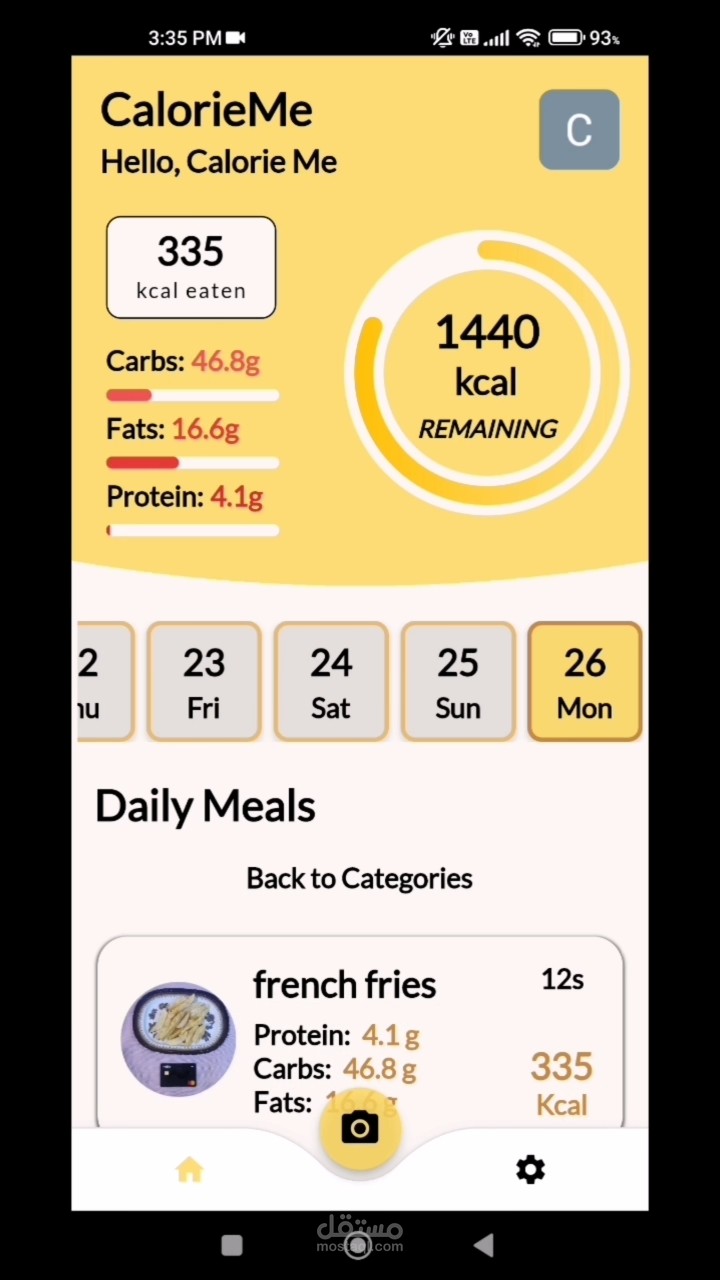Click the Fats progress bar
This screenshot has width=720, height=1280.
click(192, 462)
